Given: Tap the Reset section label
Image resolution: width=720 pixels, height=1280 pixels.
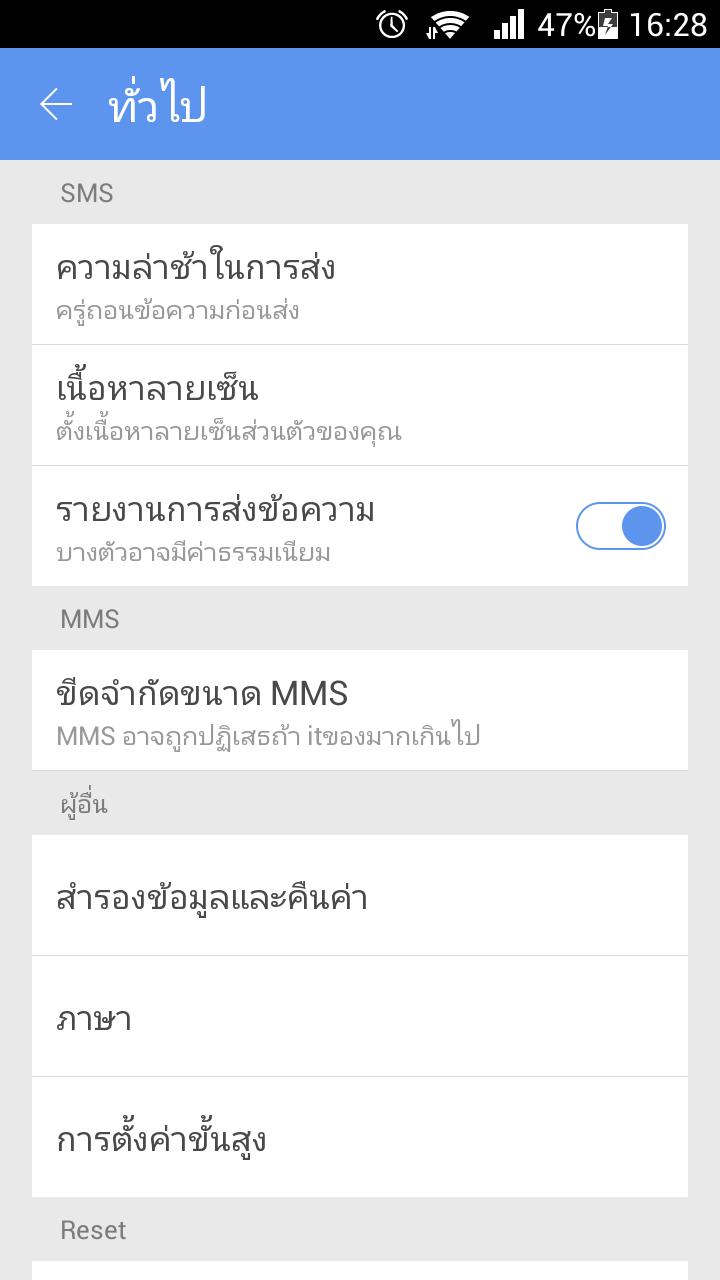Looking at the screenshot, I should coord(92,1229).
